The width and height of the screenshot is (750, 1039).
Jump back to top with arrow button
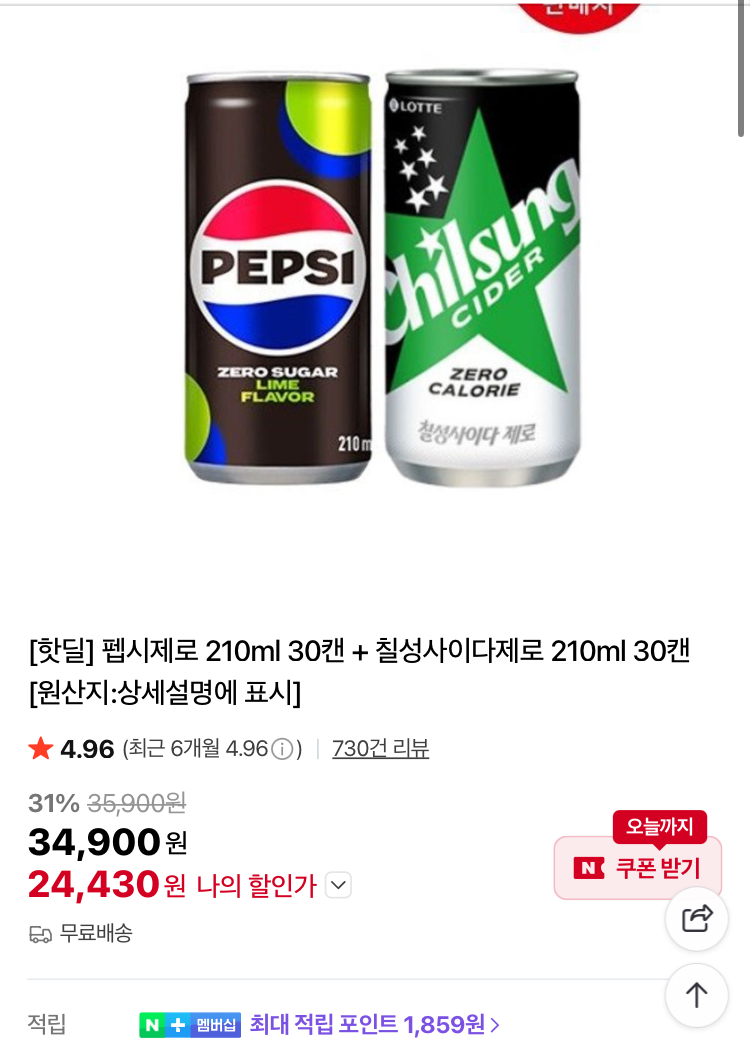click(696, 995)
